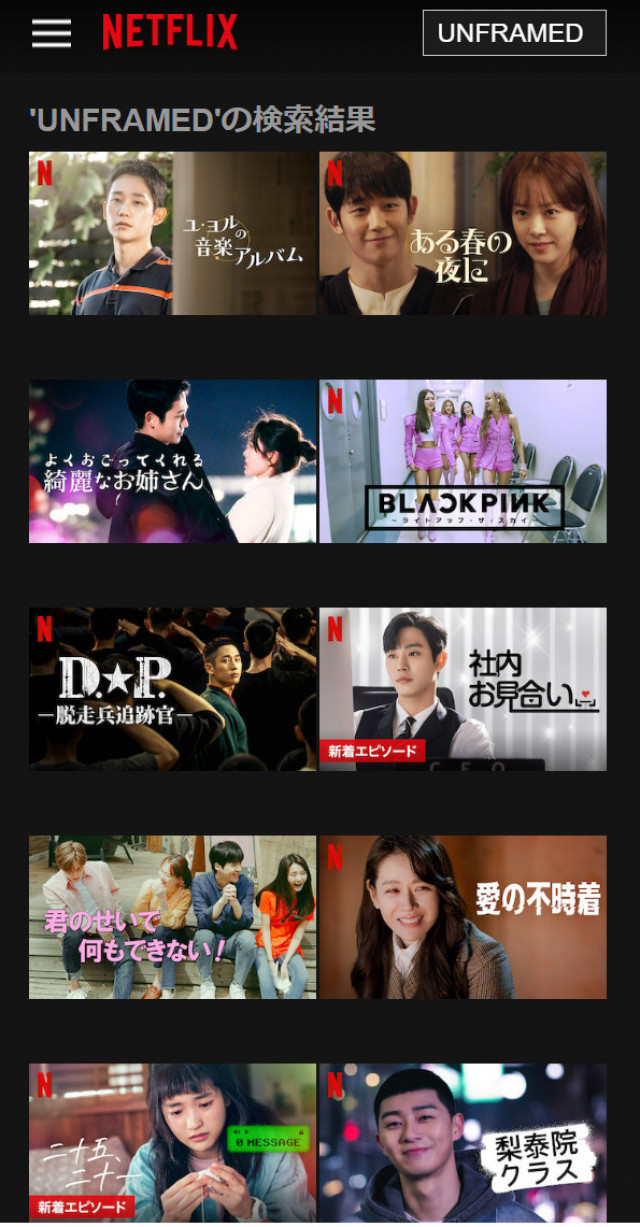Open D.P. 脱走兵追跡官

[172, 689]
